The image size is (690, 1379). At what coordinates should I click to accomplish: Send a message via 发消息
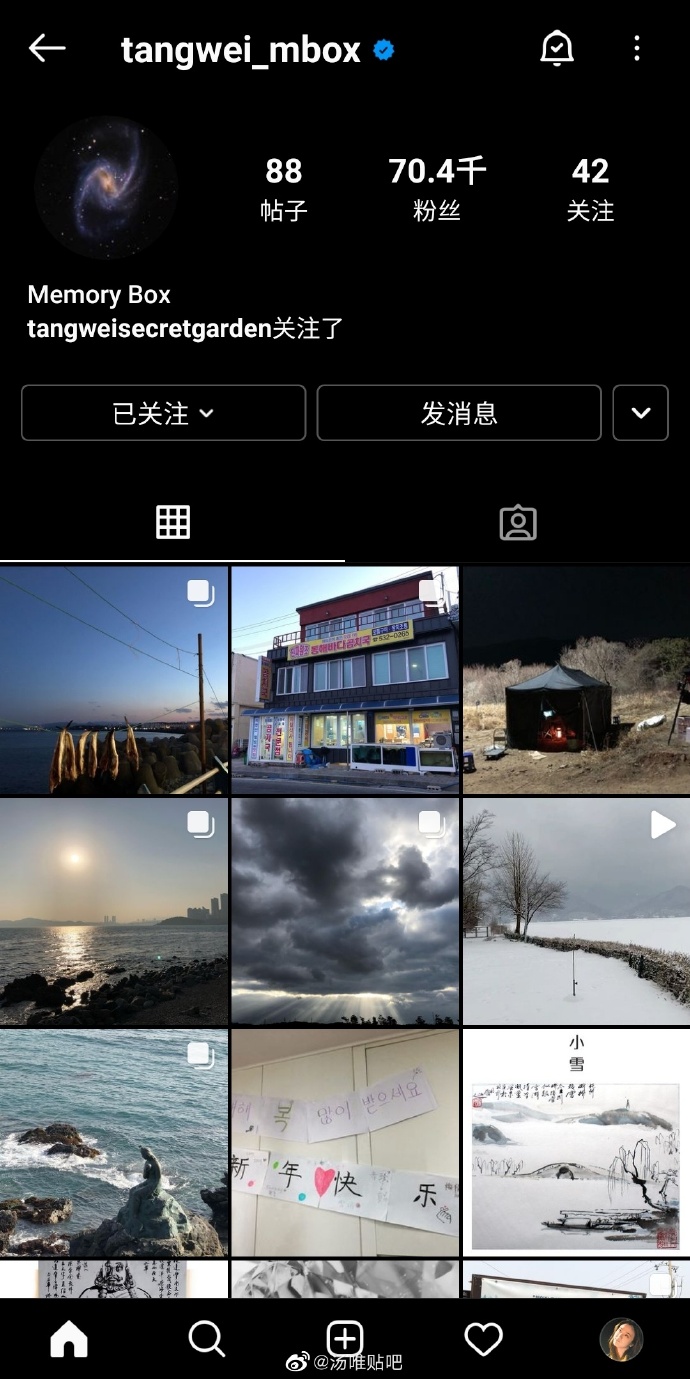coord(459,413)
